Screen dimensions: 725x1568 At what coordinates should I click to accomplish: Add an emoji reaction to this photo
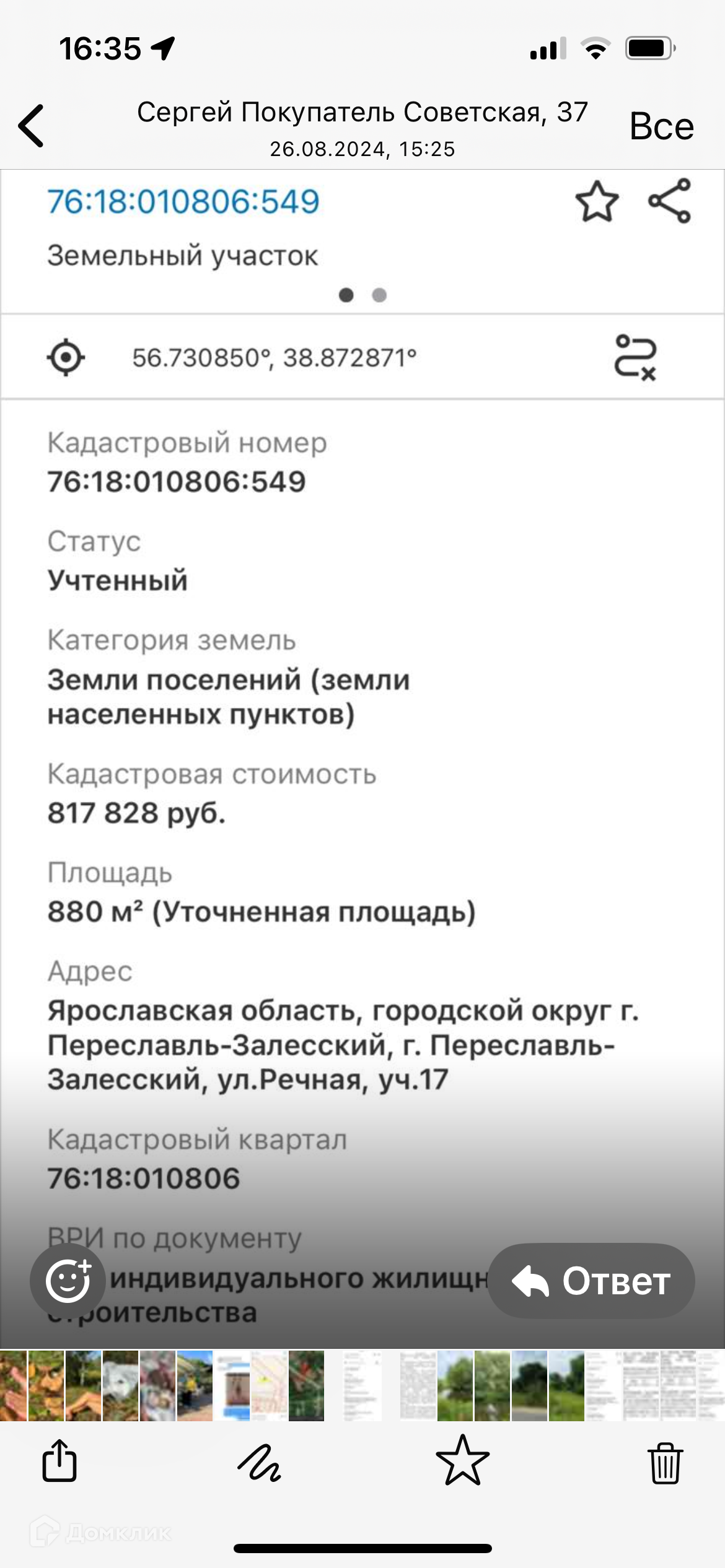(68, 1281)
